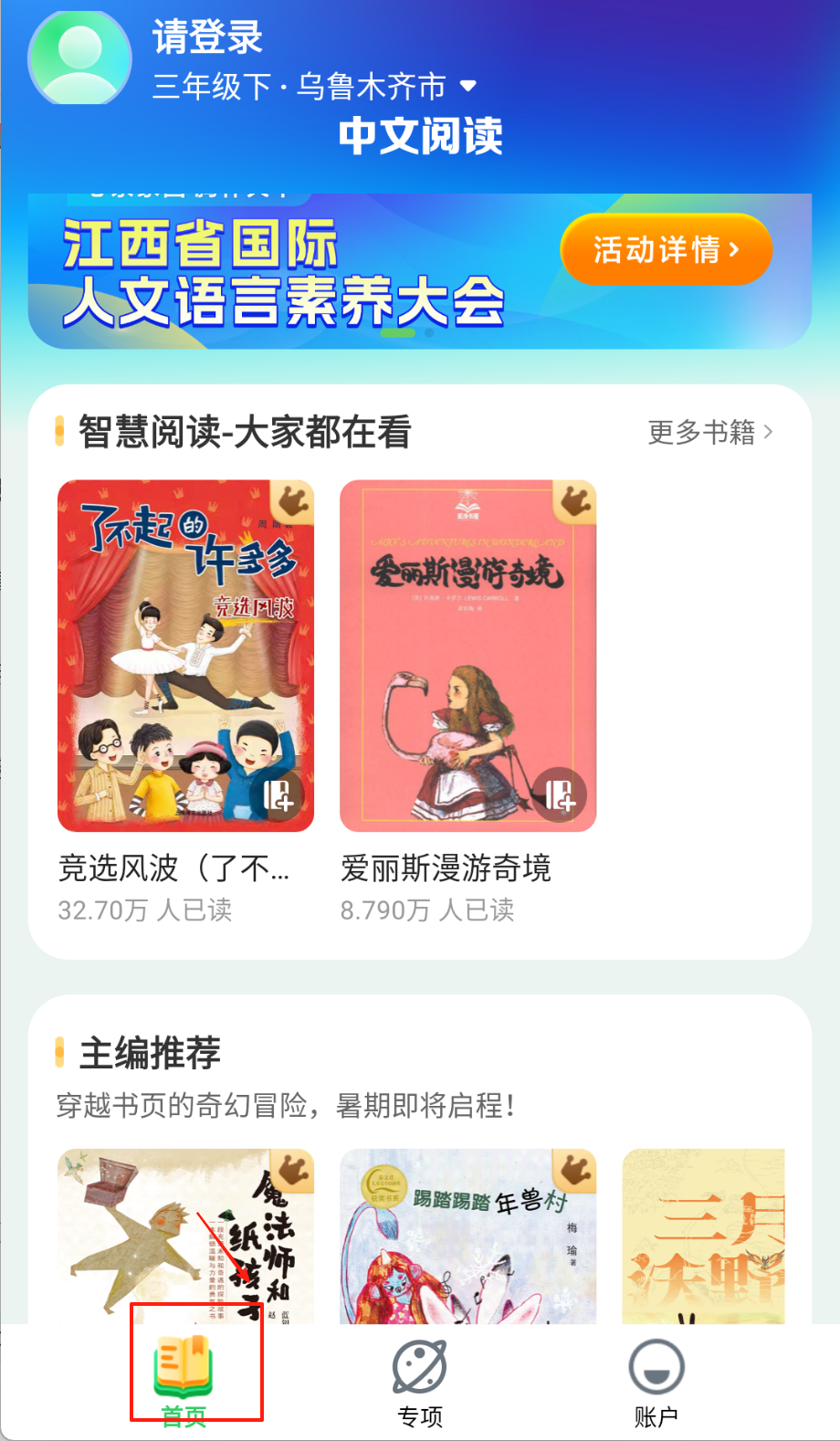This screenshot has width=840, height=1441.
Task: Switch to the 首页 tab
Action: pos(184,1381)
